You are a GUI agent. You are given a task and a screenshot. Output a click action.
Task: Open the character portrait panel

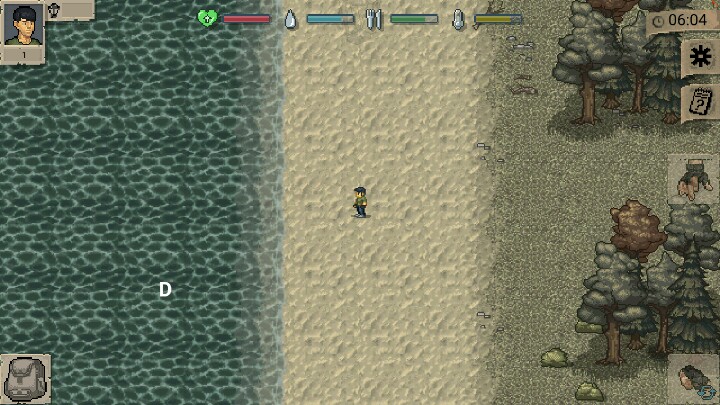point(22,25)
